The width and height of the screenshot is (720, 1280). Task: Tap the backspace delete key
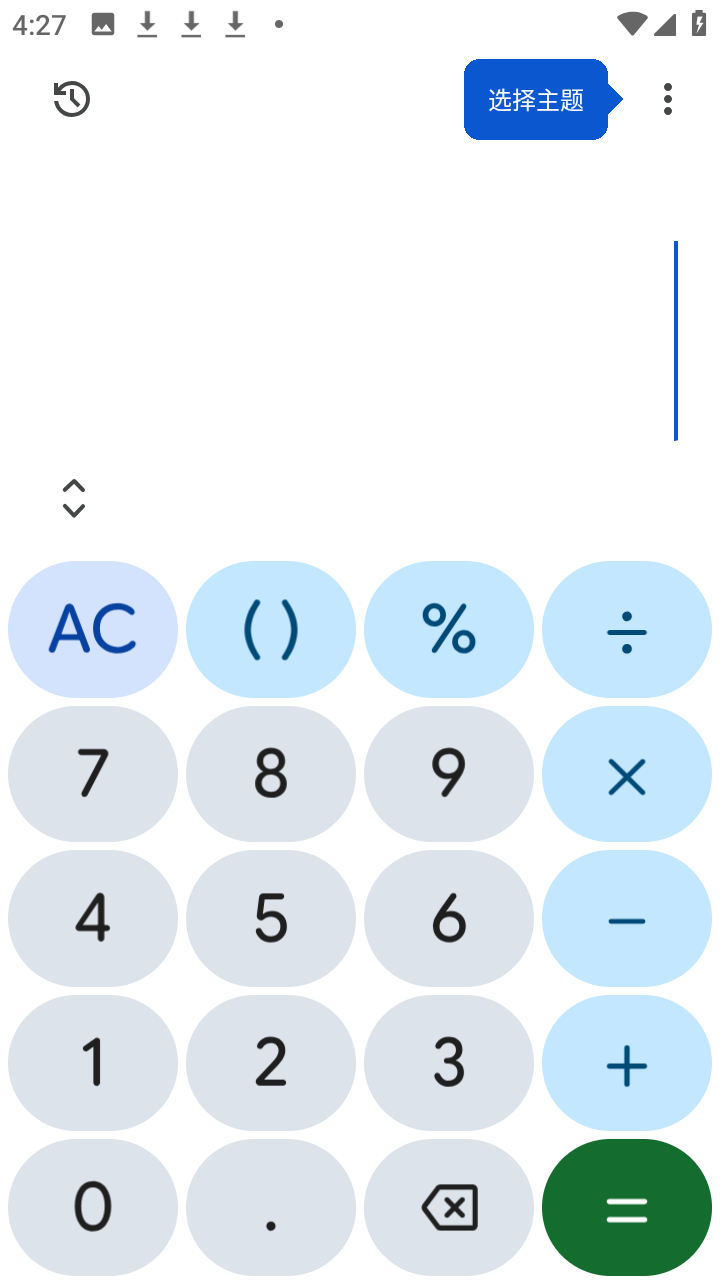click(x=448, y=1207)
